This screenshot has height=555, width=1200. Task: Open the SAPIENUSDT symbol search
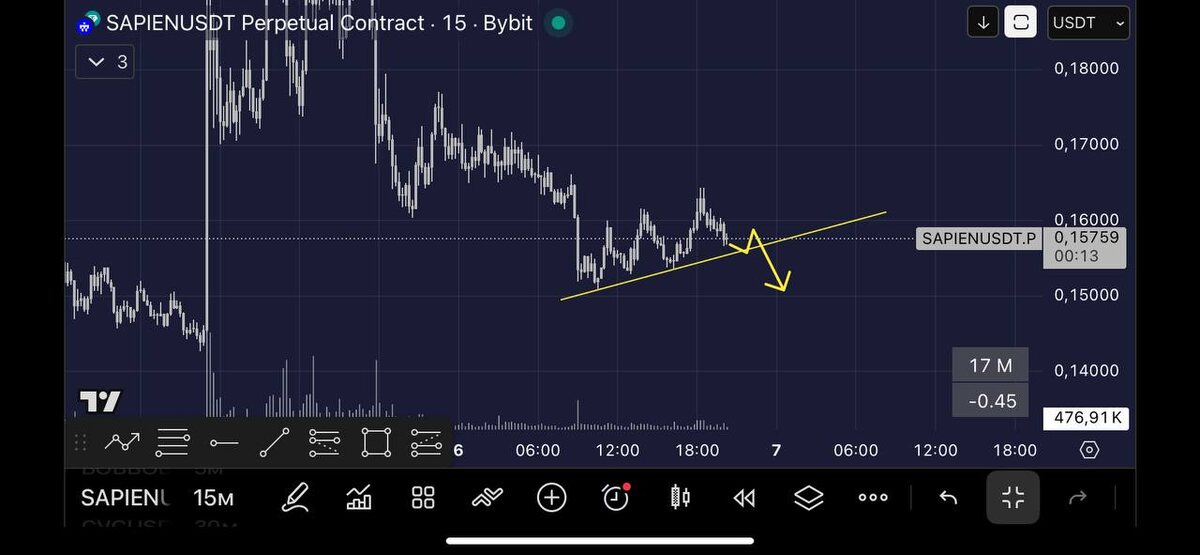click(125, 498)
